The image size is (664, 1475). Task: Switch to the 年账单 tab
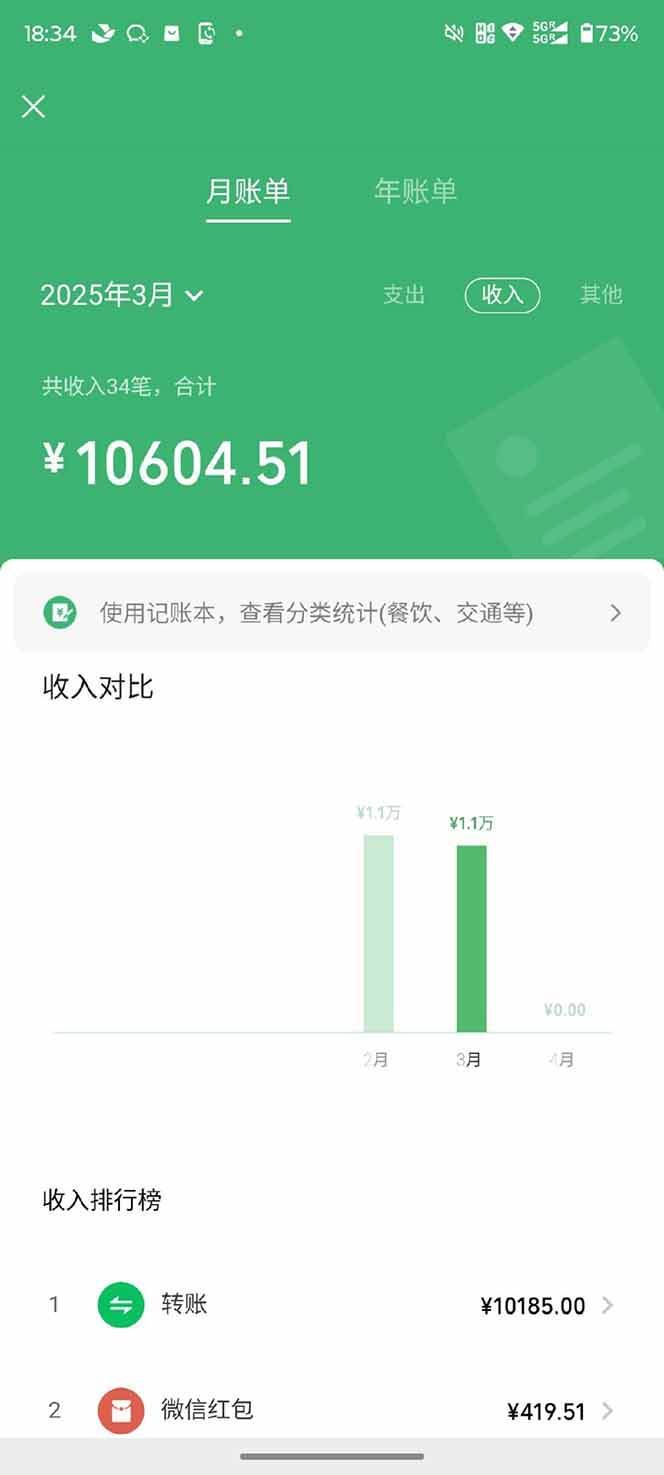[415, 191]
